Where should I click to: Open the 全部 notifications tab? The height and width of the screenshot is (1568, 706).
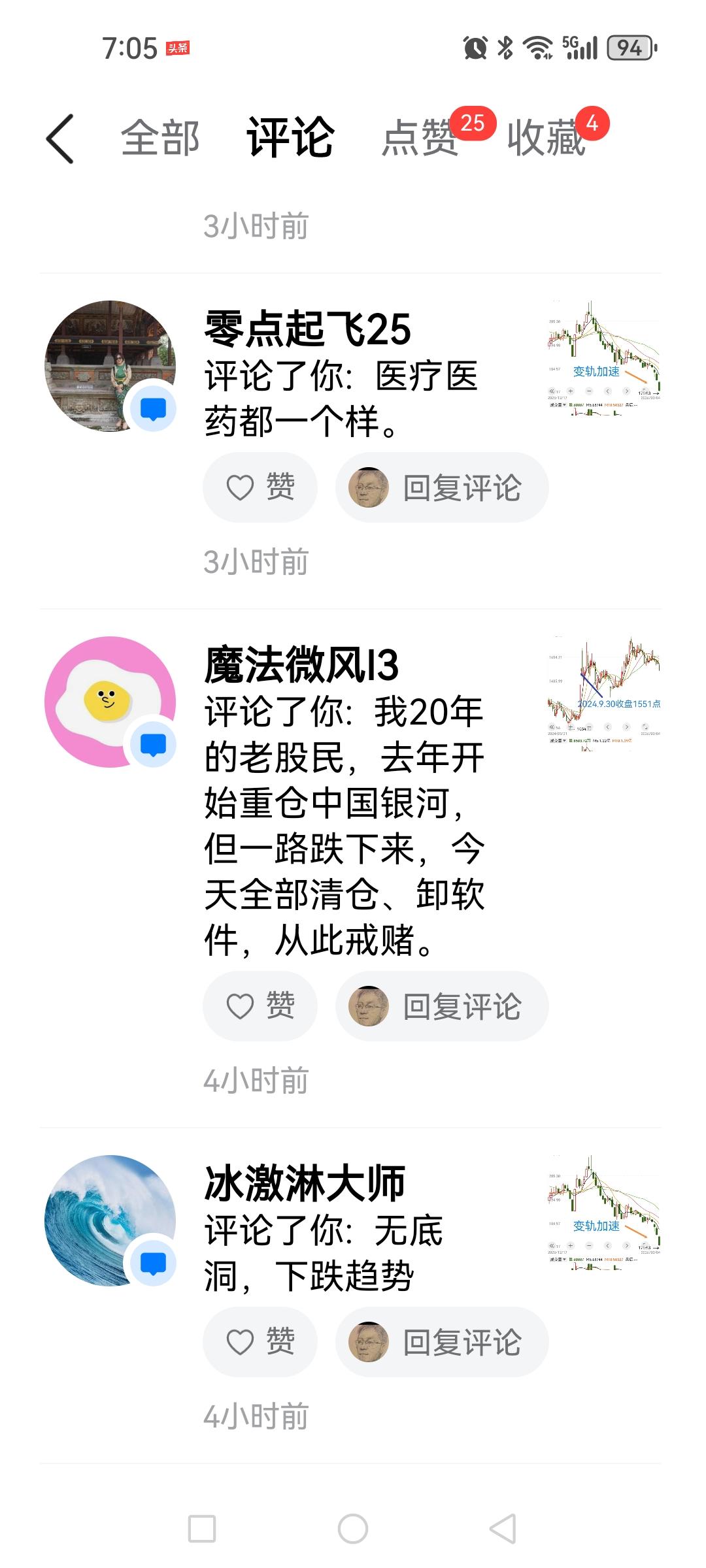click(x=161, y=139)
